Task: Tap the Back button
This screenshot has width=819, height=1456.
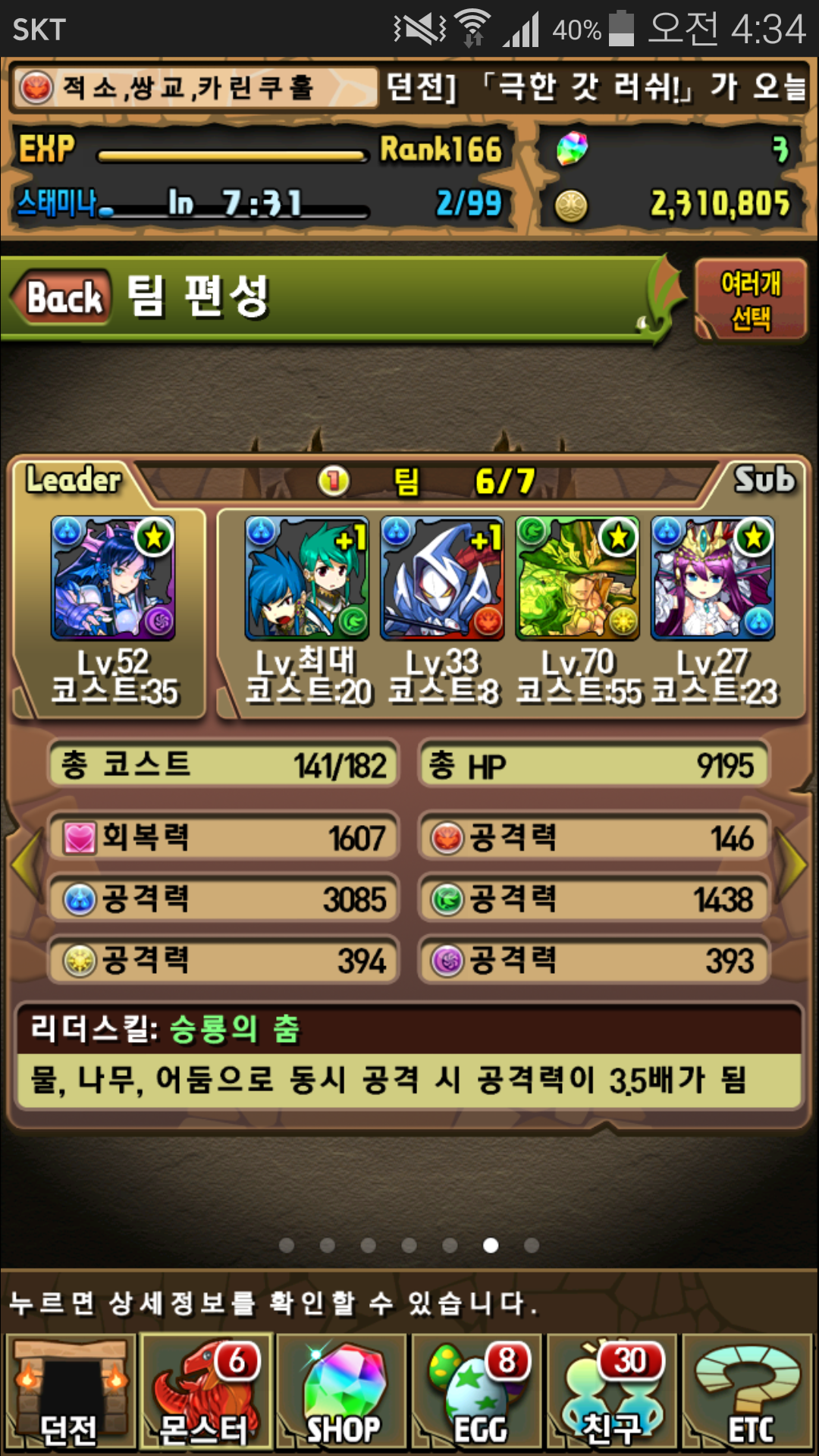Action: tap(64, 297)
